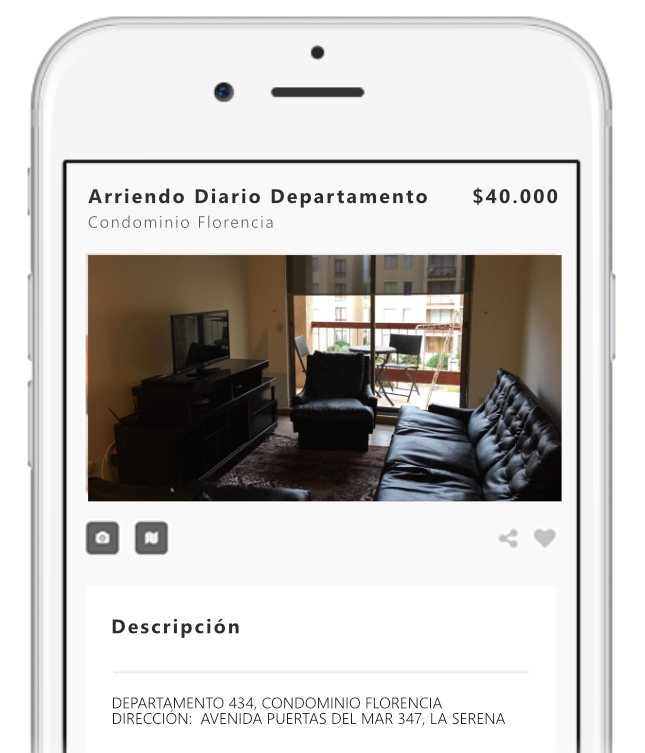Open the map view icon
This screenshot has height=753, width=645.
(151, 538)
